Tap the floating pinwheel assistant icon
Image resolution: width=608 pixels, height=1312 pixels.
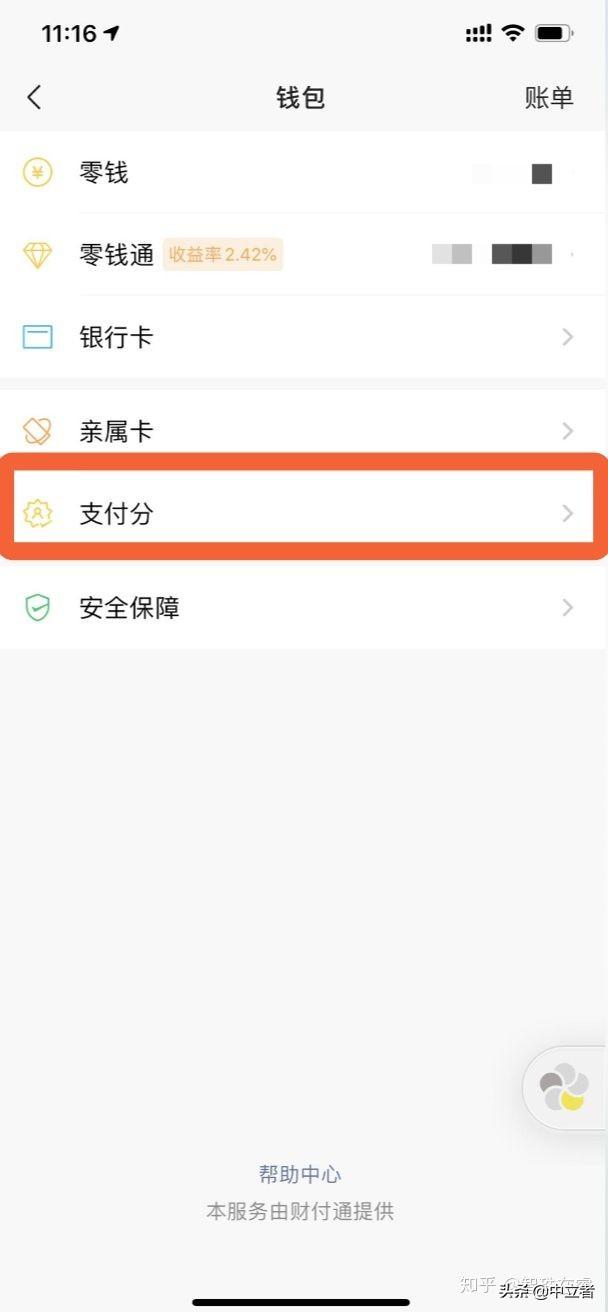click(x=564, y=1088)
